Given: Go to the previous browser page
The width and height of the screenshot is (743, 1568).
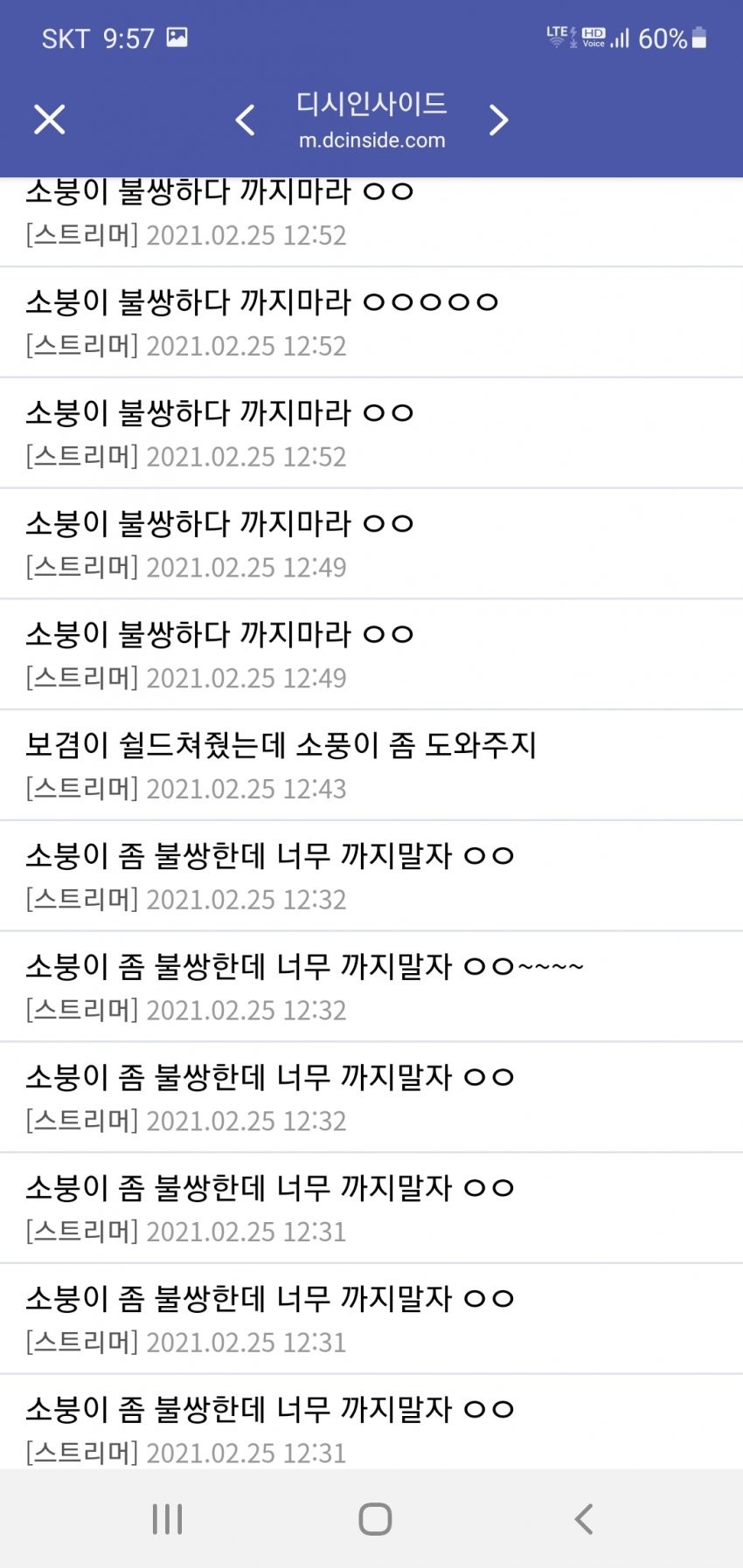Looking at the screenshot, I should pos(246,120).
